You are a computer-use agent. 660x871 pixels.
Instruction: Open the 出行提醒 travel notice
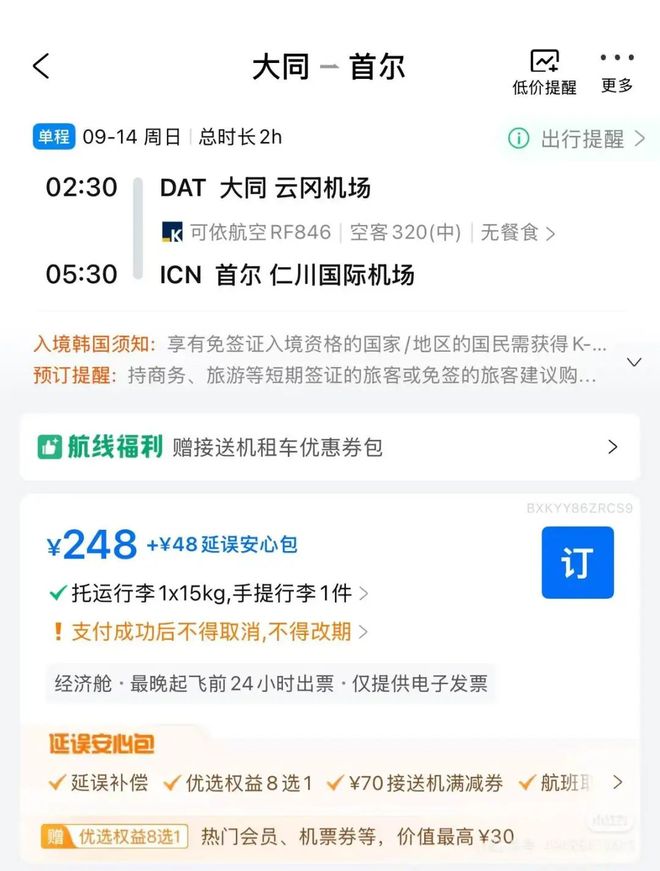[x=578, y=139]
